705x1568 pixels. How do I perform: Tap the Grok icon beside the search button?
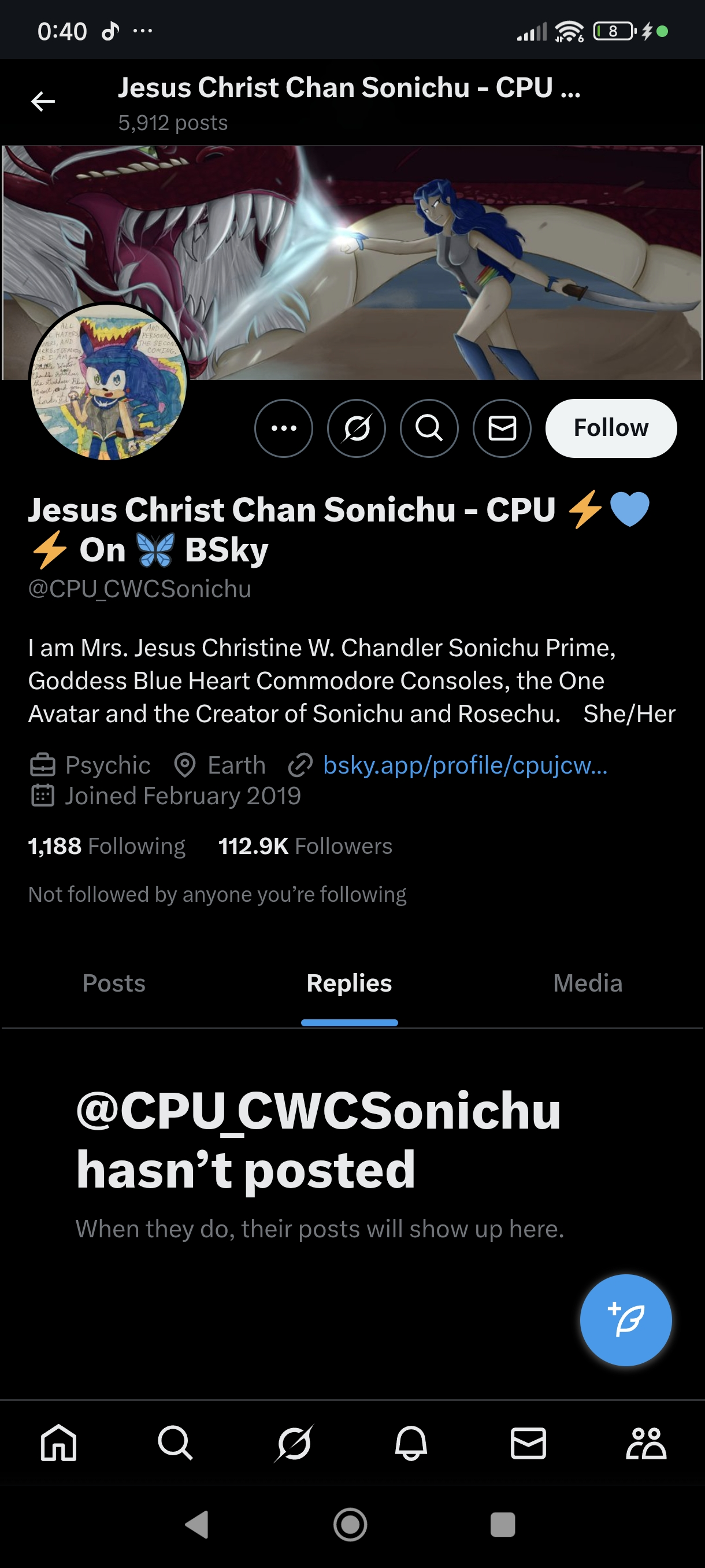click(x=357, y=428)
